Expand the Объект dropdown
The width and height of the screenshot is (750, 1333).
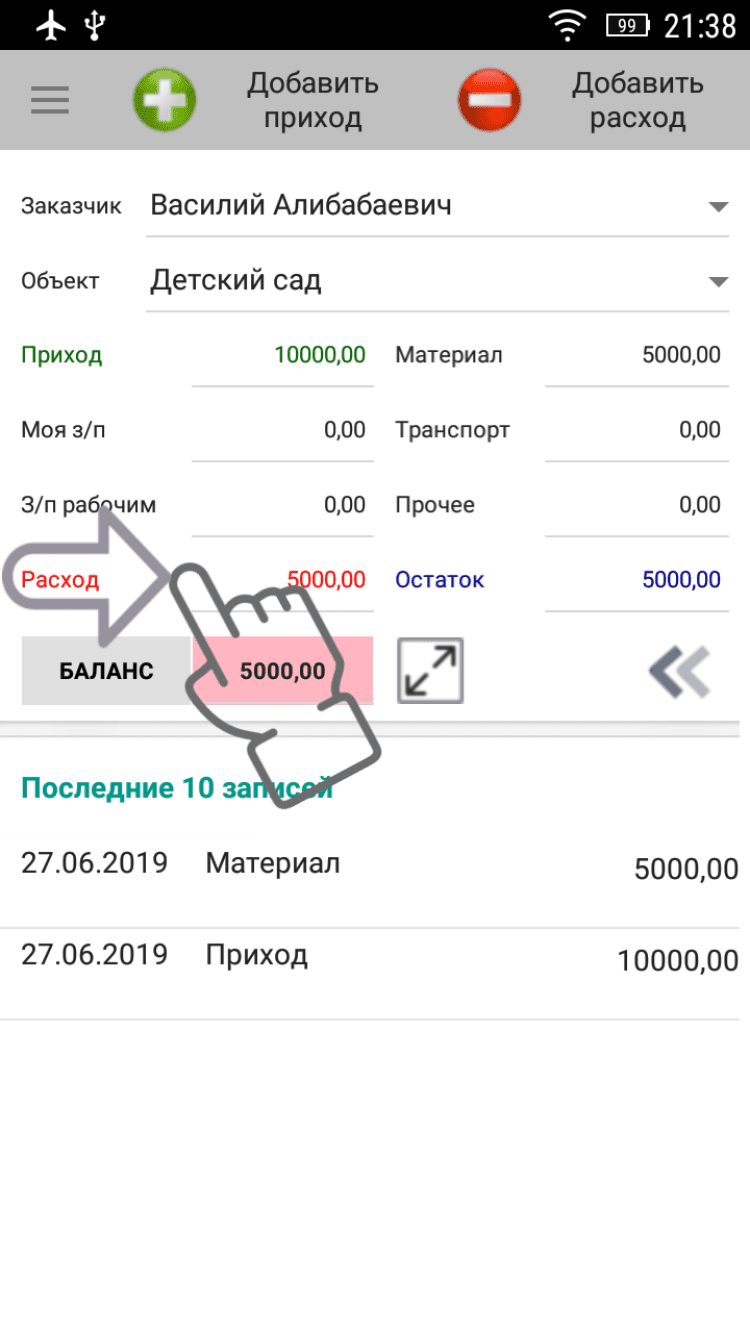[717, 282]
